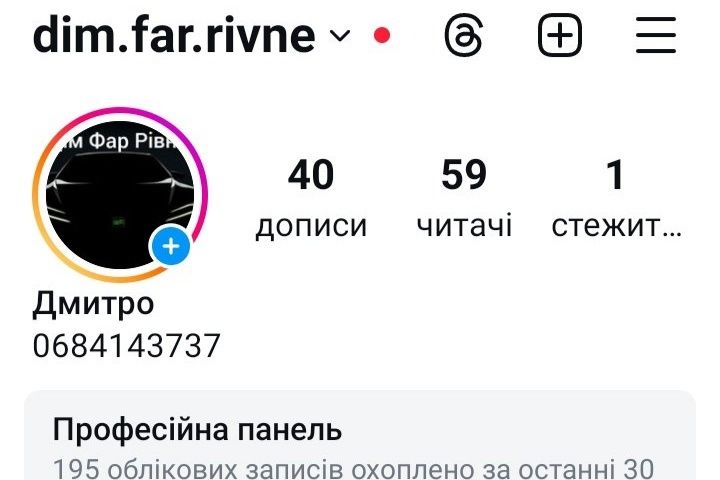This screenshot has width=720, height=480.
Task: Open the Threads icon
Action: (x=463, y=37)
